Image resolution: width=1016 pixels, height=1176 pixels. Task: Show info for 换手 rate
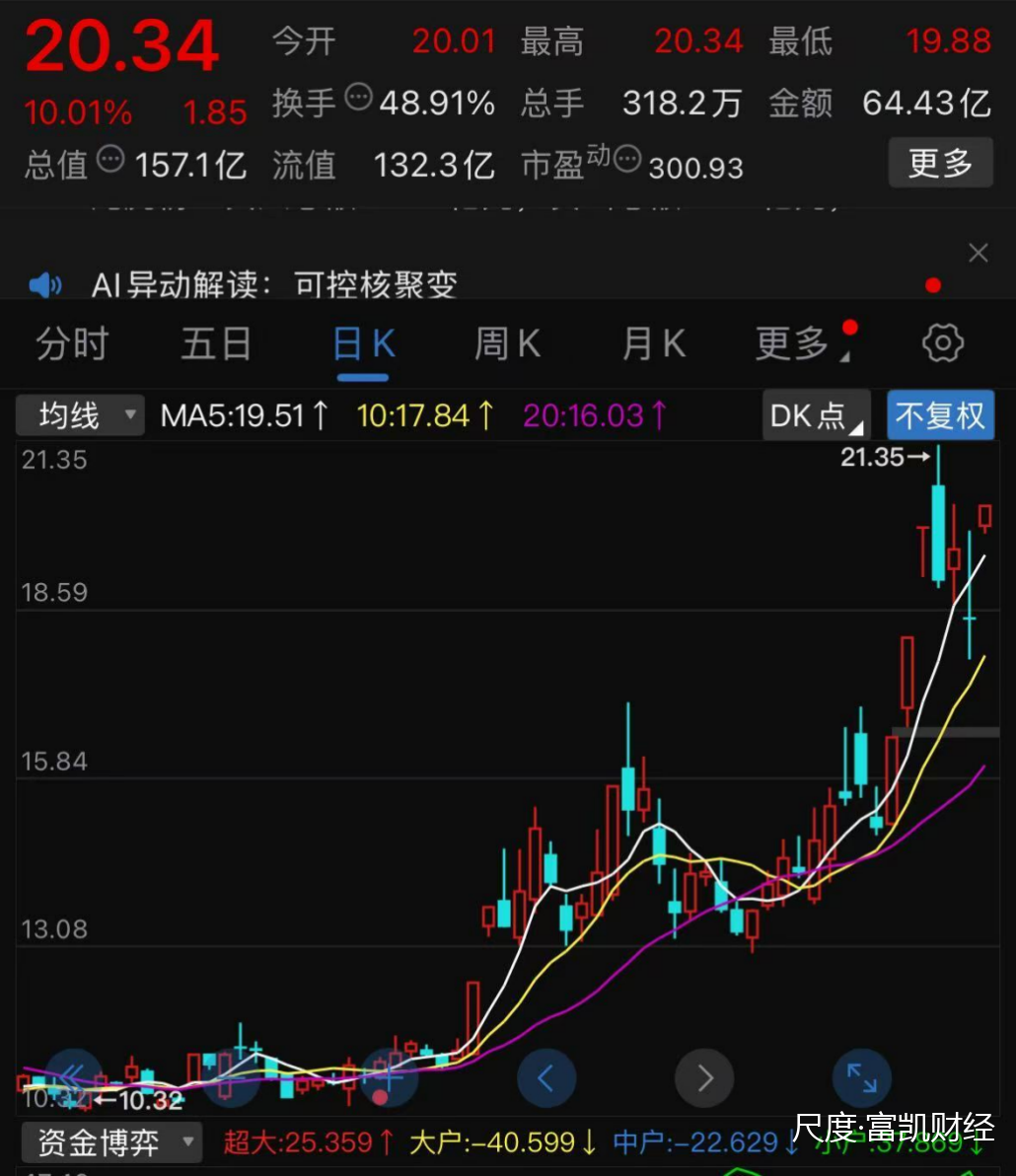coord(359,98)
